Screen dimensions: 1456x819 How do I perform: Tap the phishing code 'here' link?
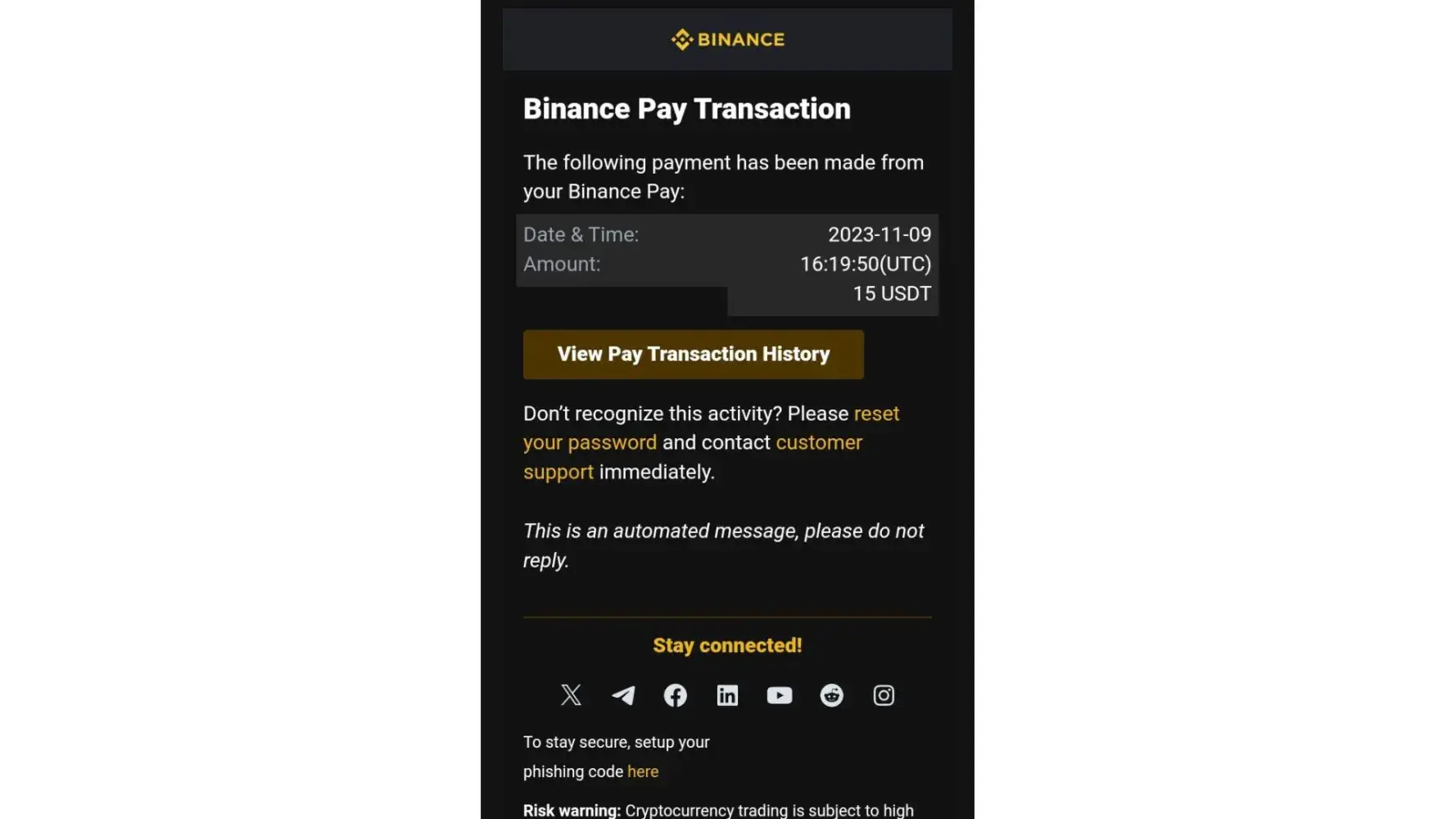pos(643,771)
